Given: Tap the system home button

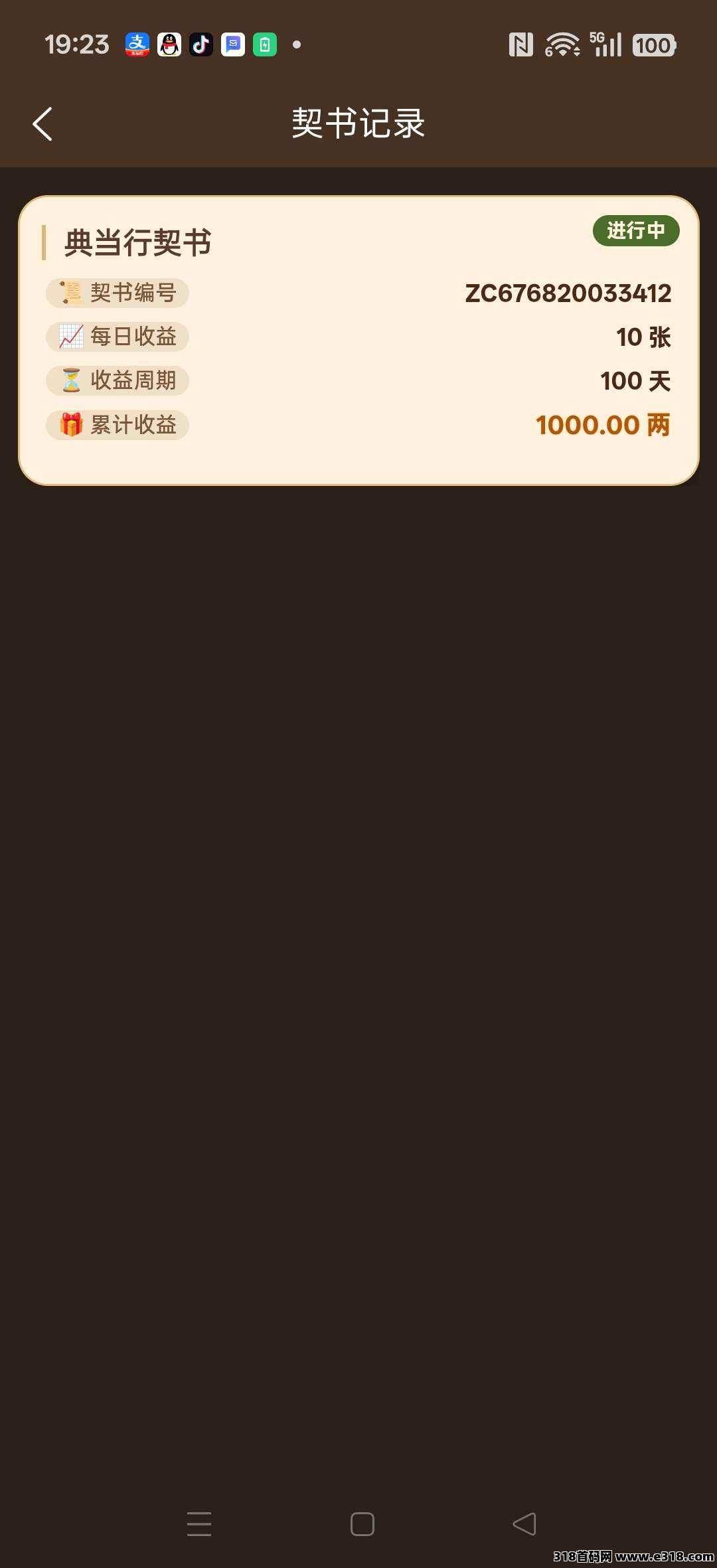Looking at the screenshot, I should point(362,1524).
